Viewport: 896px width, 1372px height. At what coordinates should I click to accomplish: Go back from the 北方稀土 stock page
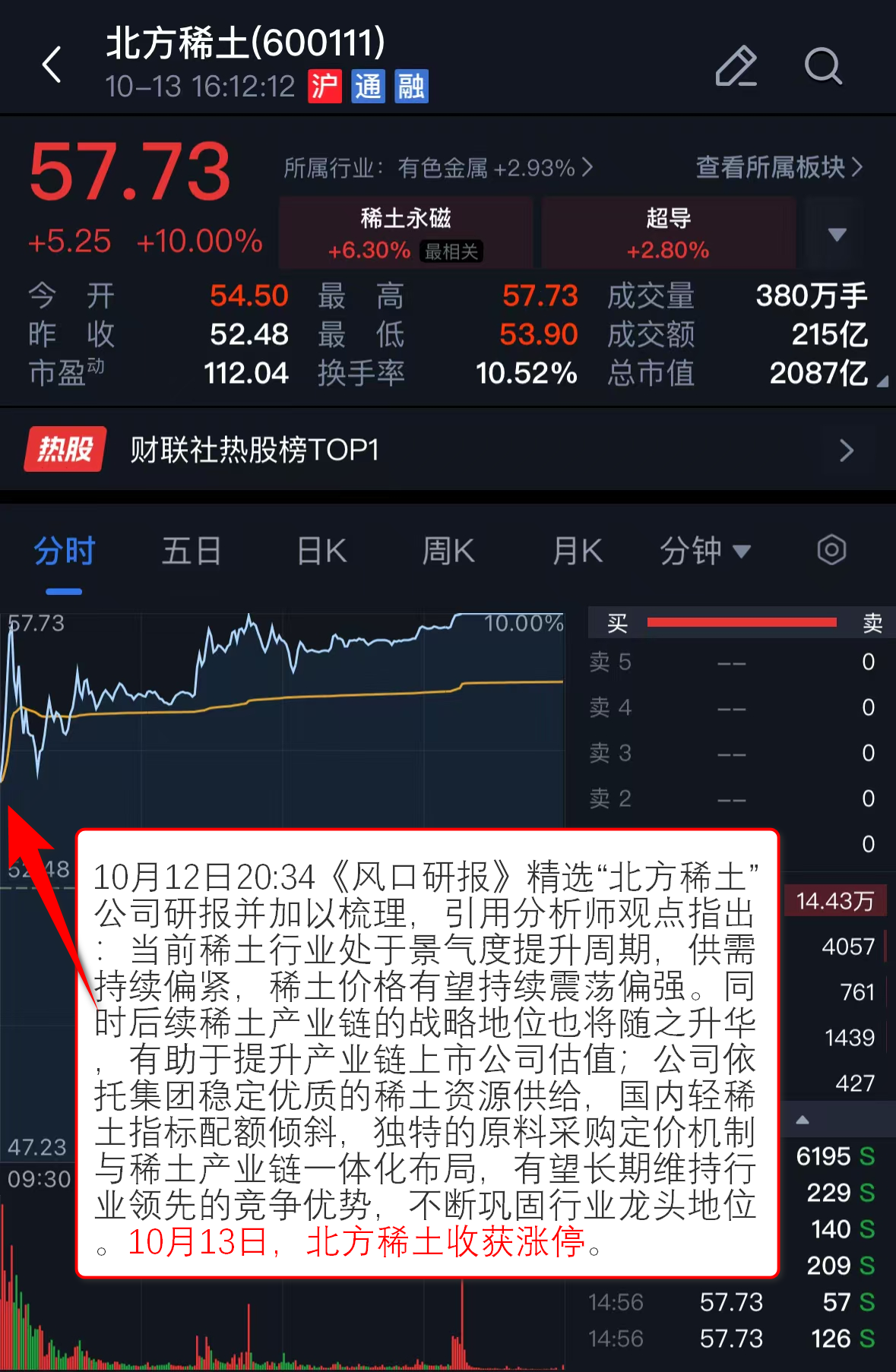pyautogui.click(x=52, y=65)
